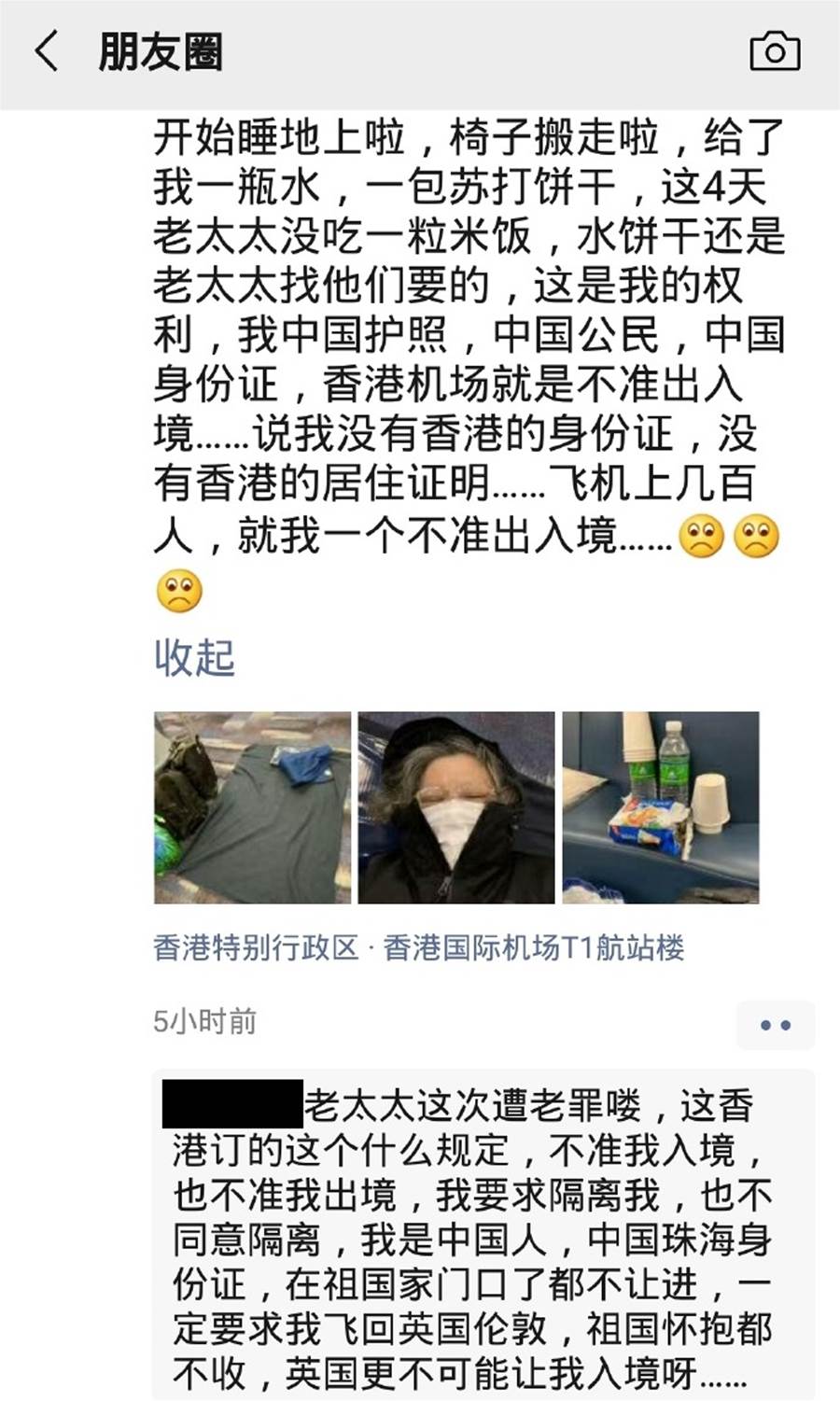Image resolution: width=840 pixels, height=1401 pixels.
Task: View the second photo in the post
Action: coord(456,807)
